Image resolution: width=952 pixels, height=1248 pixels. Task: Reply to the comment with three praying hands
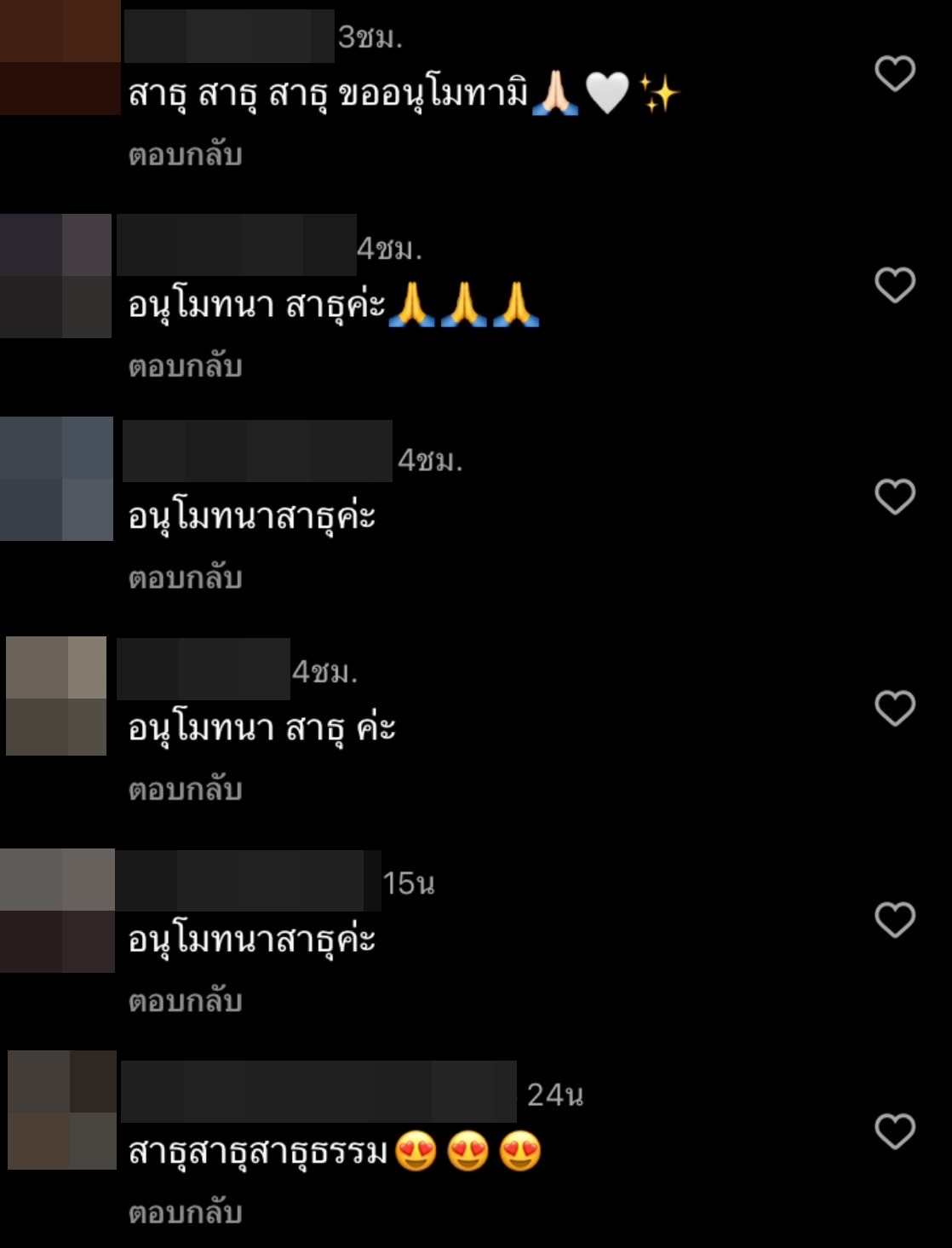[x=186, y=366]
